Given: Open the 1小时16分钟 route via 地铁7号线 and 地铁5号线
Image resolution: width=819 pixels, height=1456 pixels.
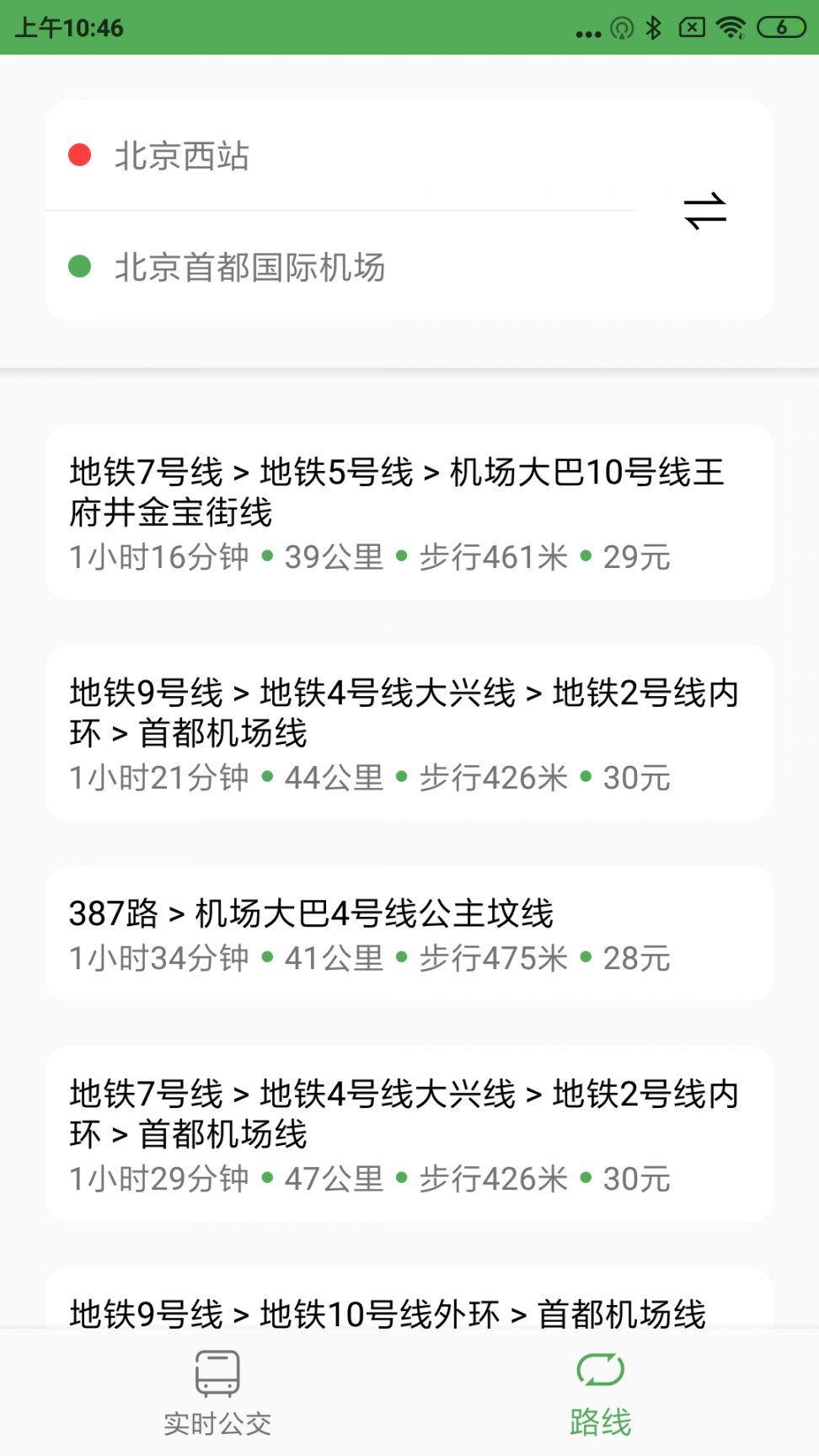Looking at the screenshot, I should pyautogui.click(x=409, y=512).
